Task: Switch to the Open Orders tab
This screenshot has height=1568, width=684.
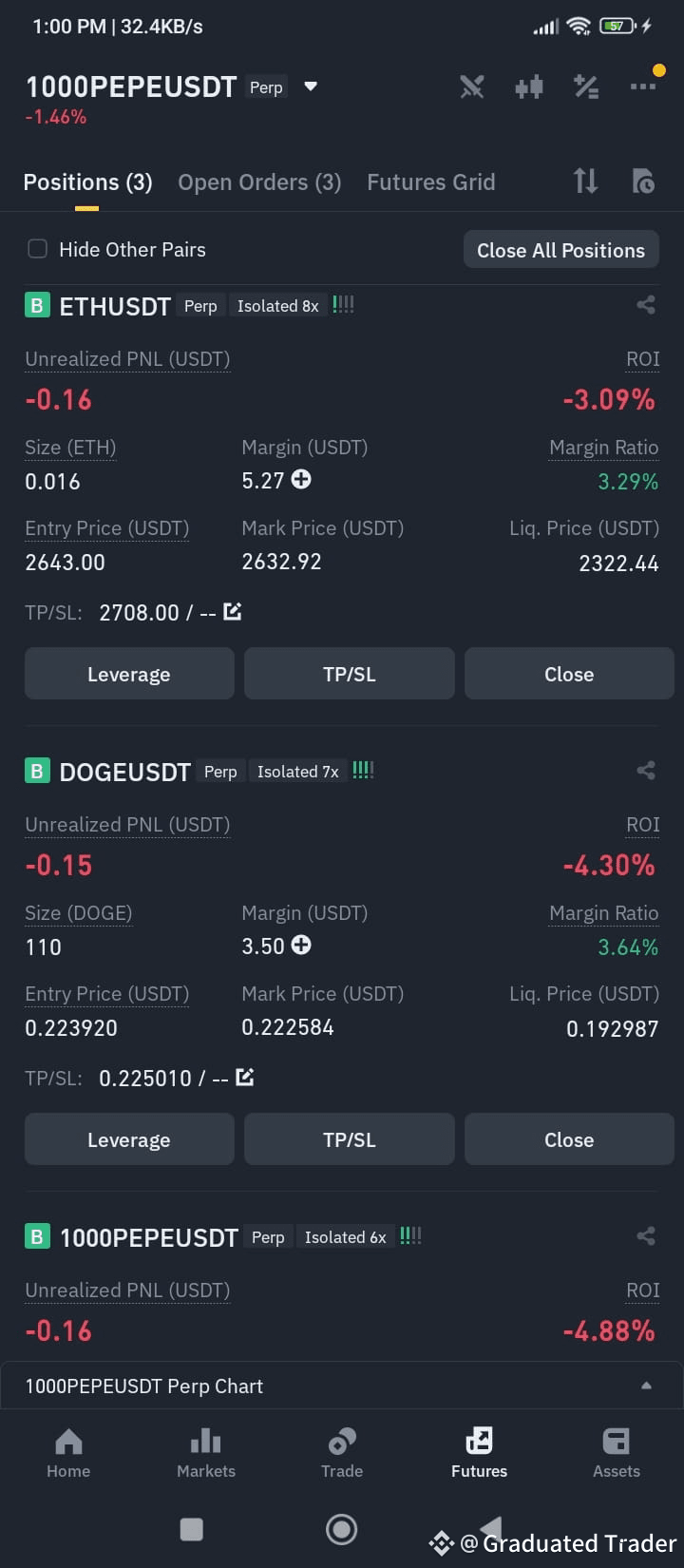Action: (258, 182)
